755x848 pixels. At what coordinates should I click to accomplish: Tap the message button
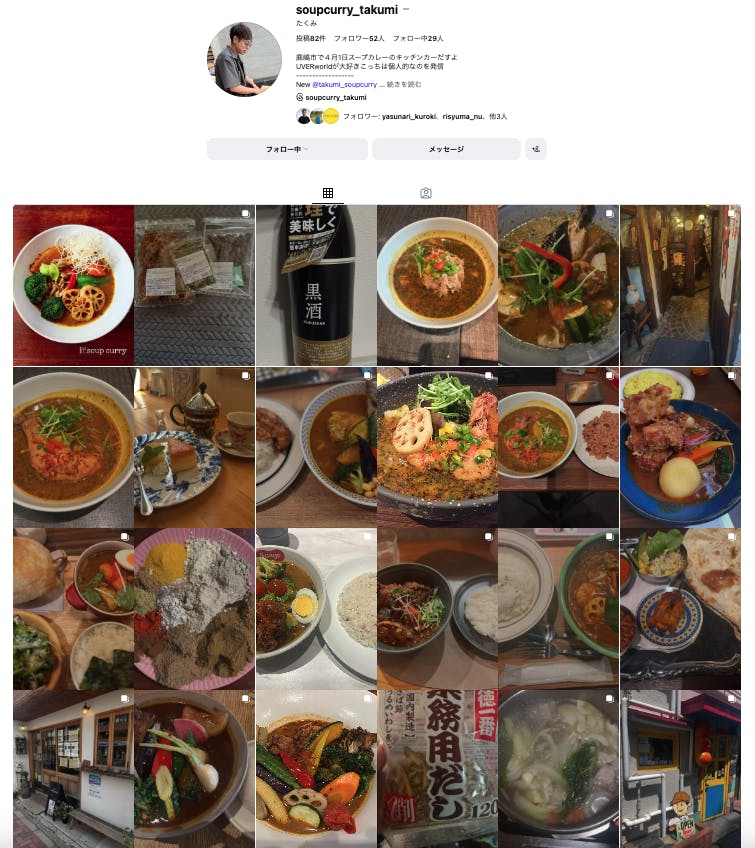446,149
